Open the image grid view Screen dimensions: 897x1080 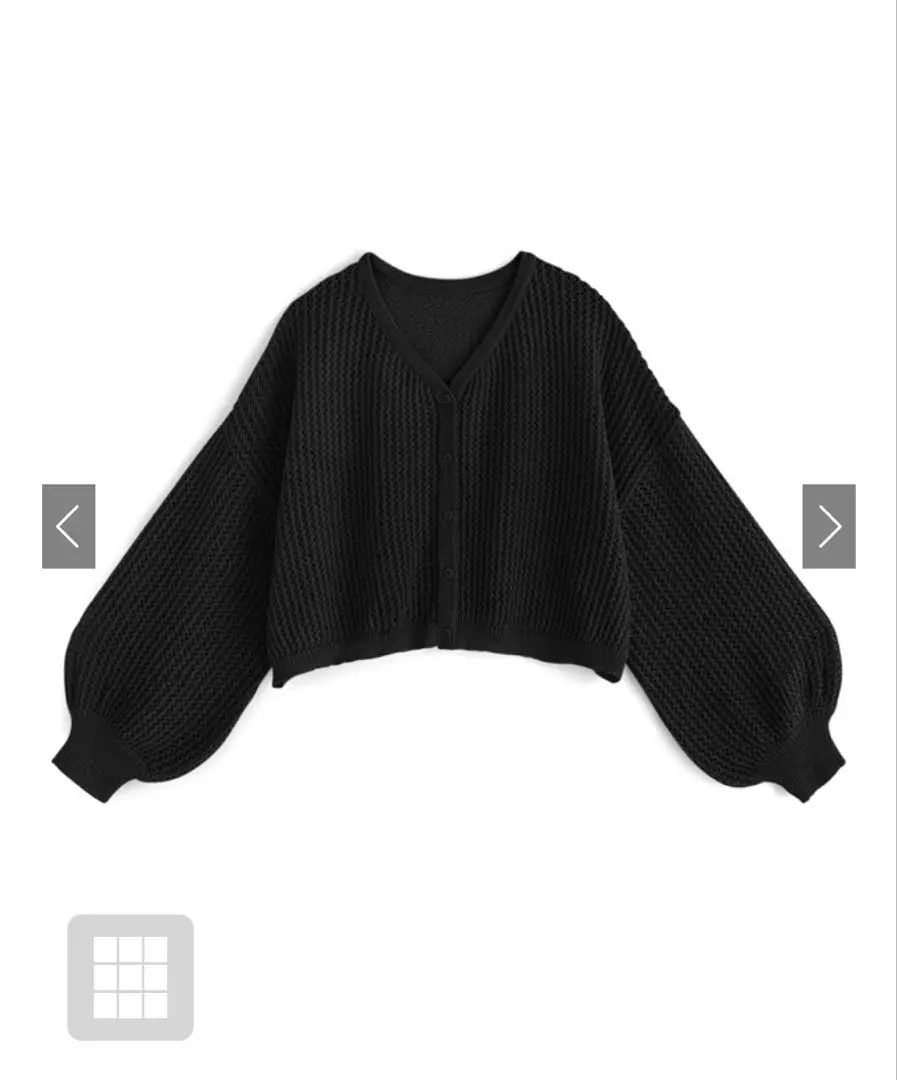[x=130, y=977]
